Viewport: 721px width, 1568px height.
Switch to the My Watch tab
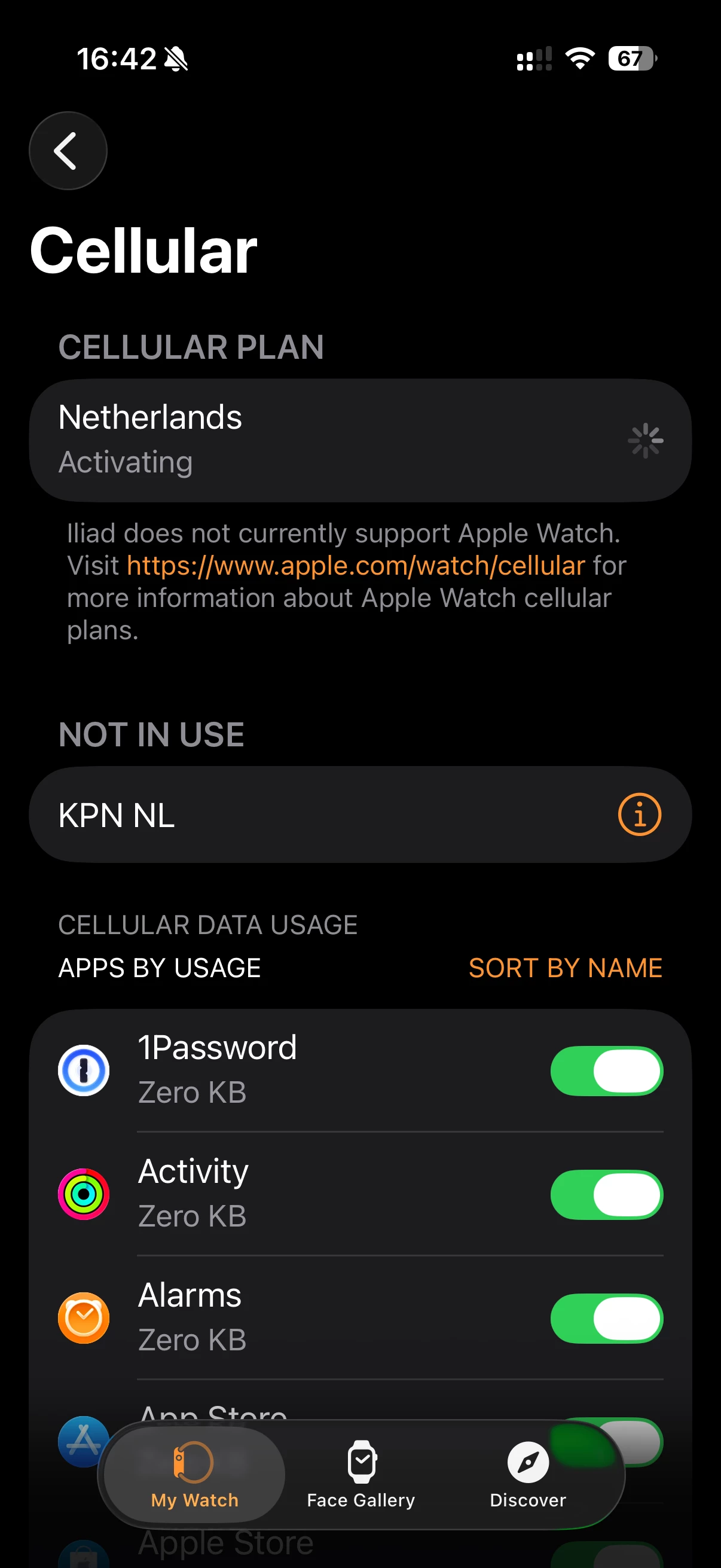(194, 1474)
